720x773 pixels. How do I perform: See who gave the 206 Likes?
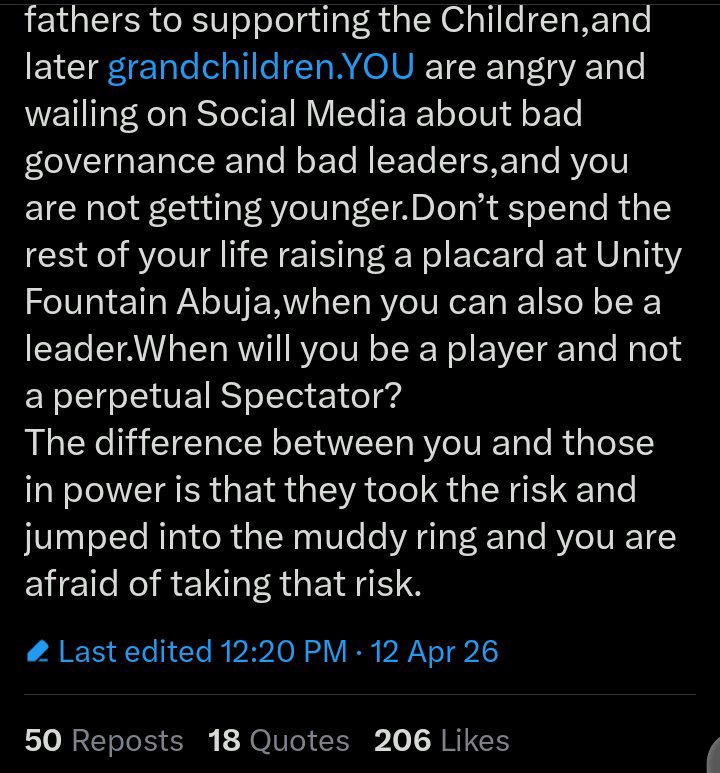pos(441,741)
